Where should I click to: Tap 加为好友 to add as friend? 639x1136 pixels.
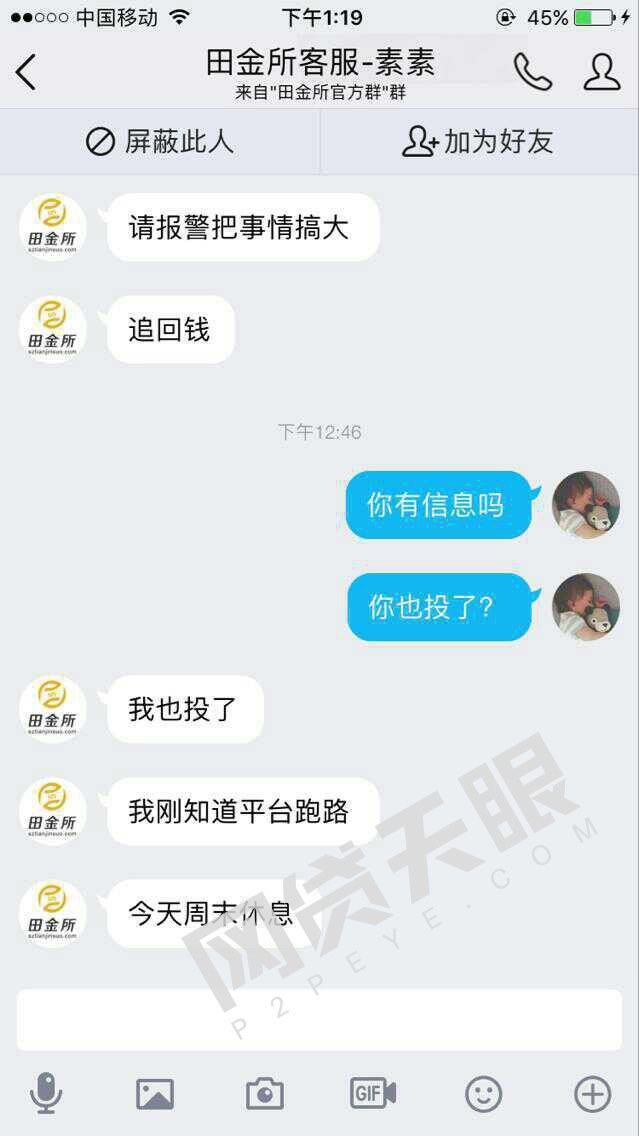coord(478,142)
